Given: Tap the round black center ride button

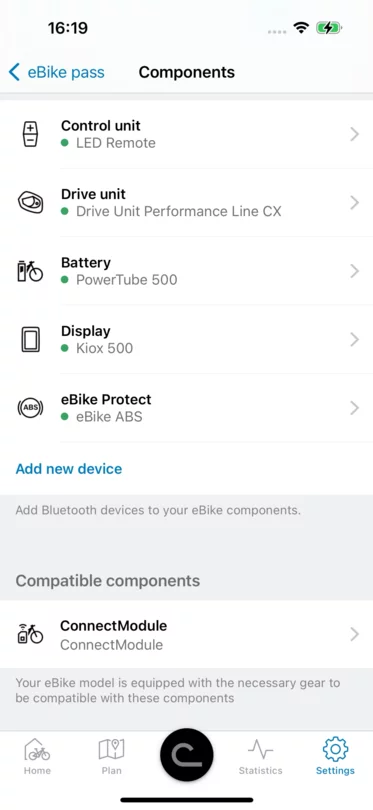Looking at the screenshot, I should tap(186, 755).
